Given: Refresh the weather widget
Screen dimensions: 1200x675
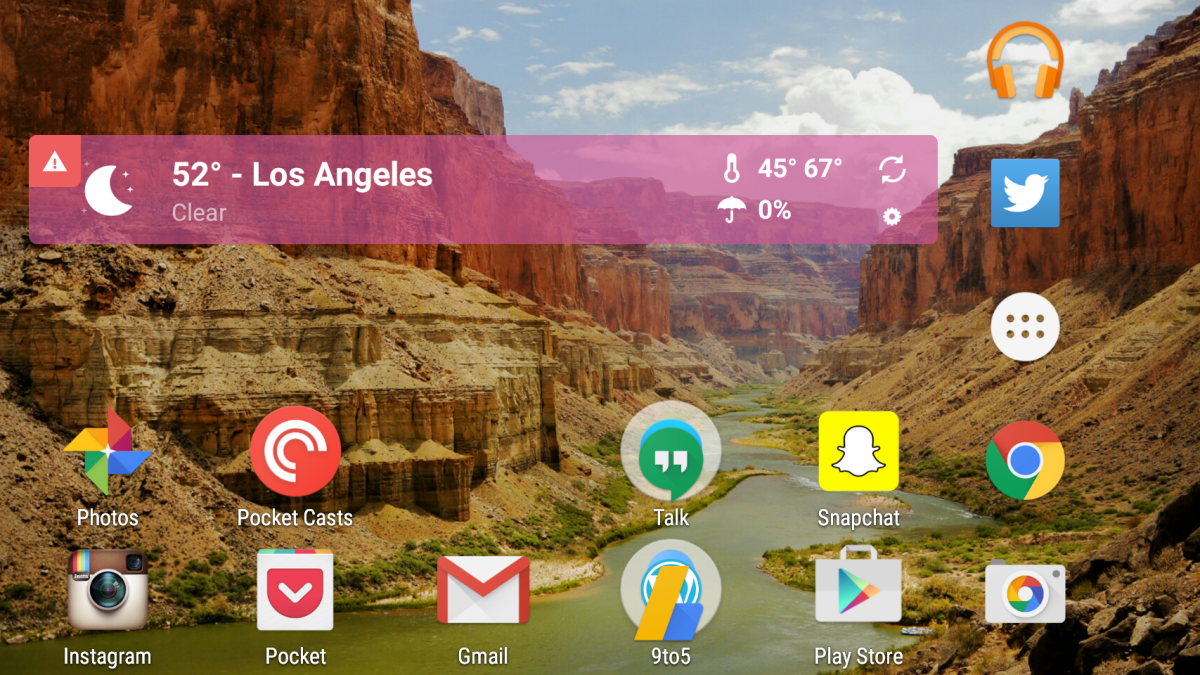Looking at the screenshot, I should (892, 169).
